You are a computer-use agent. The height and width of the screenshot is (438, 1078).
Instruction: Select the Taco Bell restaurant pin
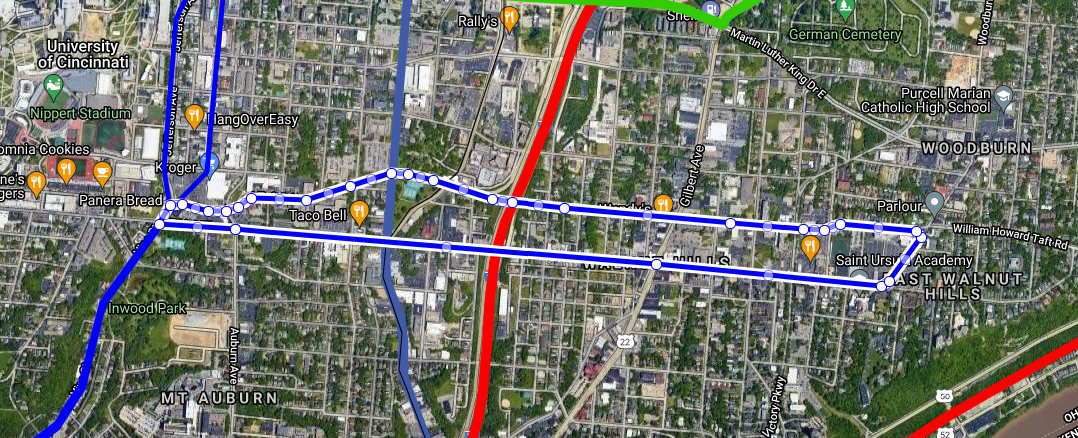coord(359,211)
